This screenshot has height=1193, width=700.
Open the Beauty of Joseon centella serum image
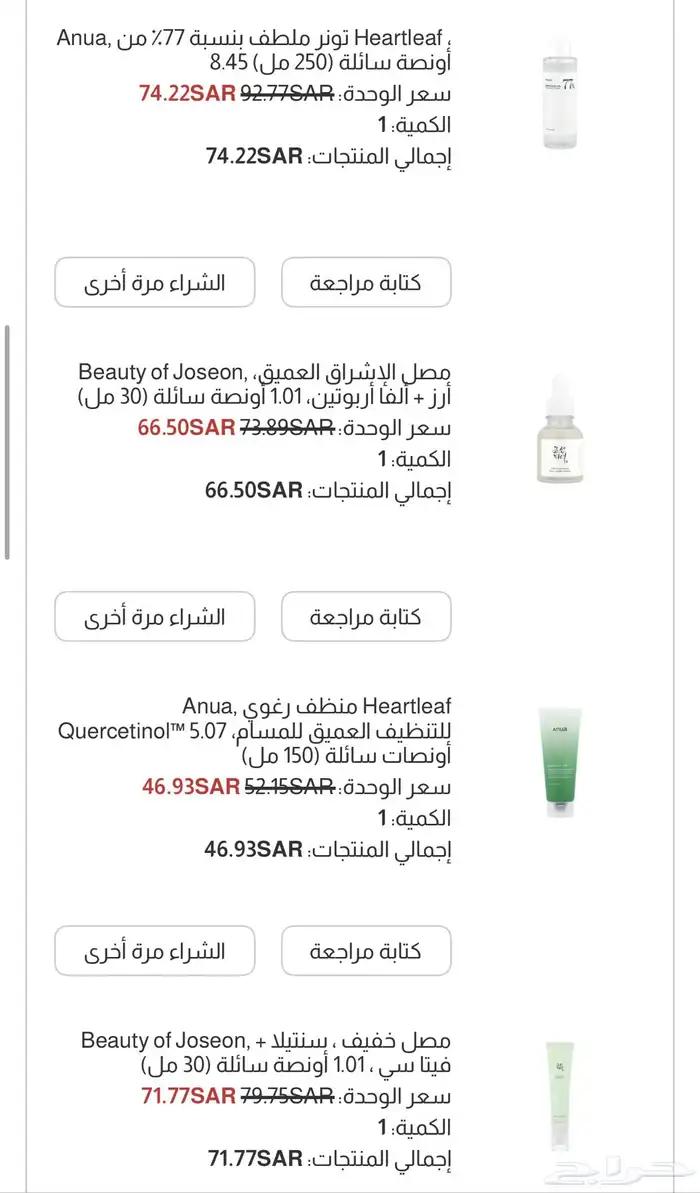click(560, 1095)
